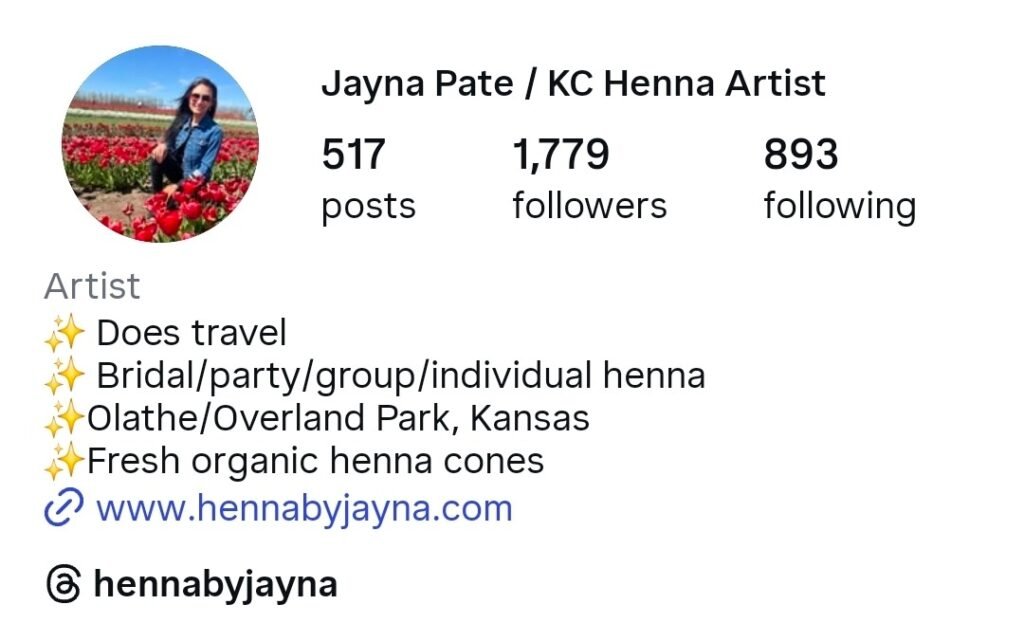View the 517 posts
Image resolution: width=1024 pixels, height=641 pixels.
click(x=368, y=180)
